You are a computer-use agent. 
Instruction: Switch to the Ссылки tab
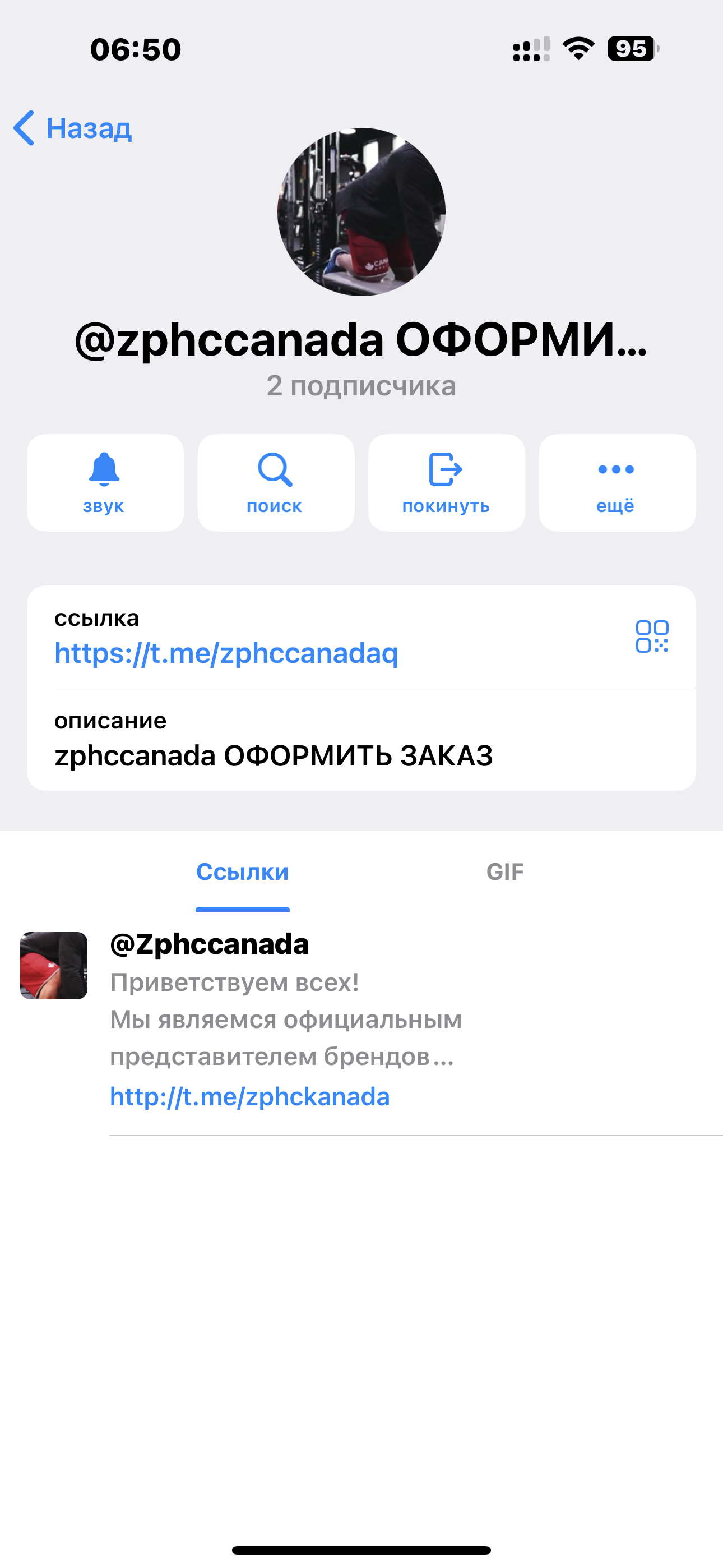coord(242,872)
